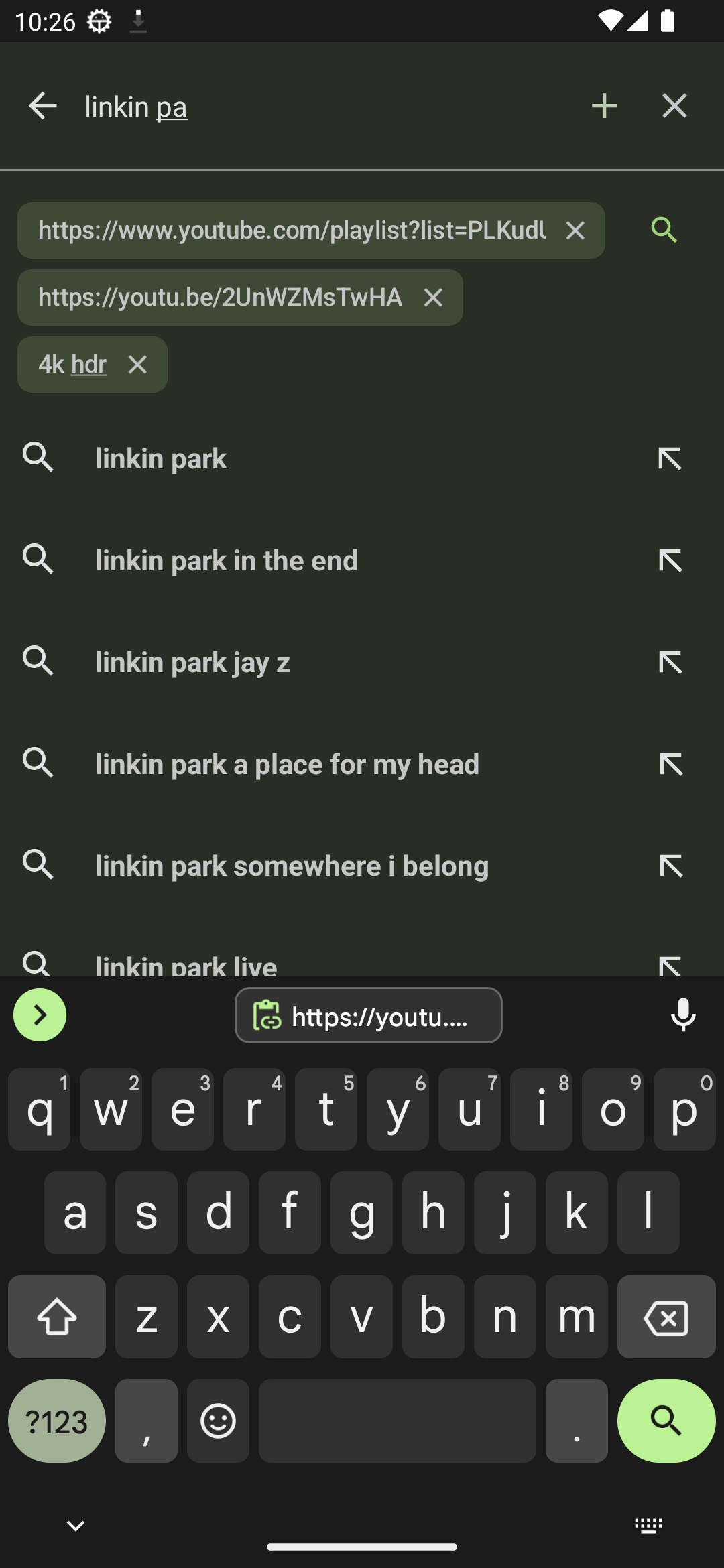
Task: Insert "linkin park somewhere i belong" via arrow
Action: pyautogui.click(x=670, y=866)
